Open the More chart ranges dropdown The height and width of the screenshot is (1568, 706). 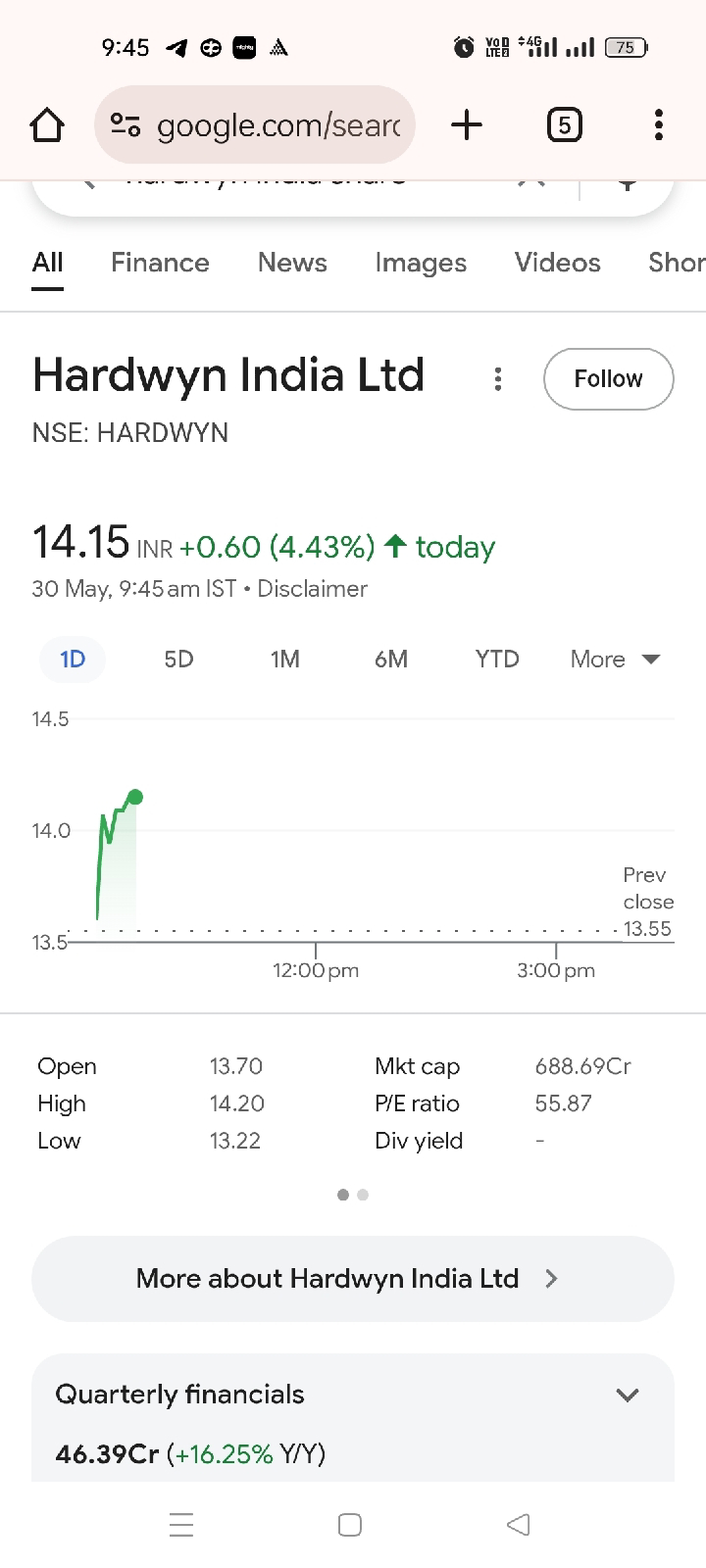tap(615, 659)
